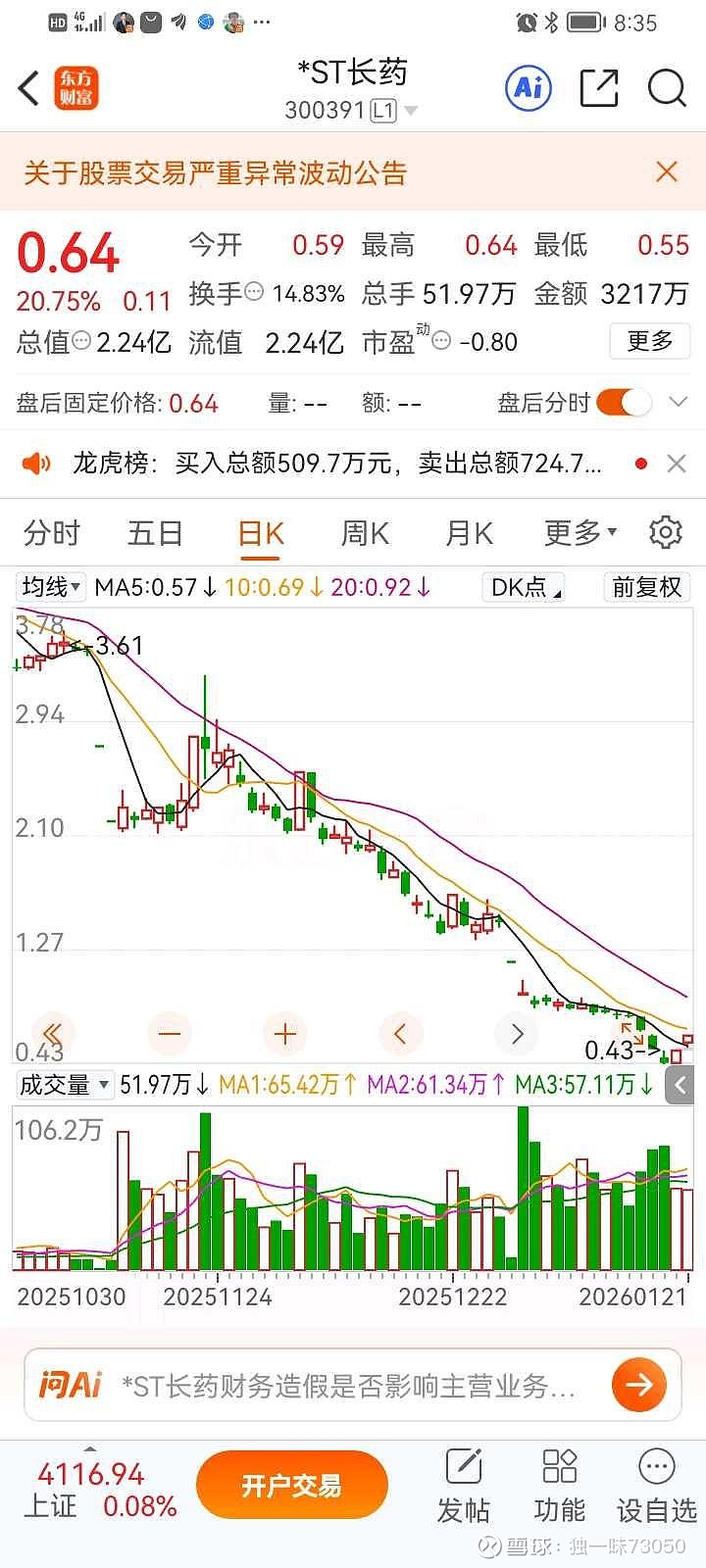Tap the search magnifier icon top right

(666, 87)
